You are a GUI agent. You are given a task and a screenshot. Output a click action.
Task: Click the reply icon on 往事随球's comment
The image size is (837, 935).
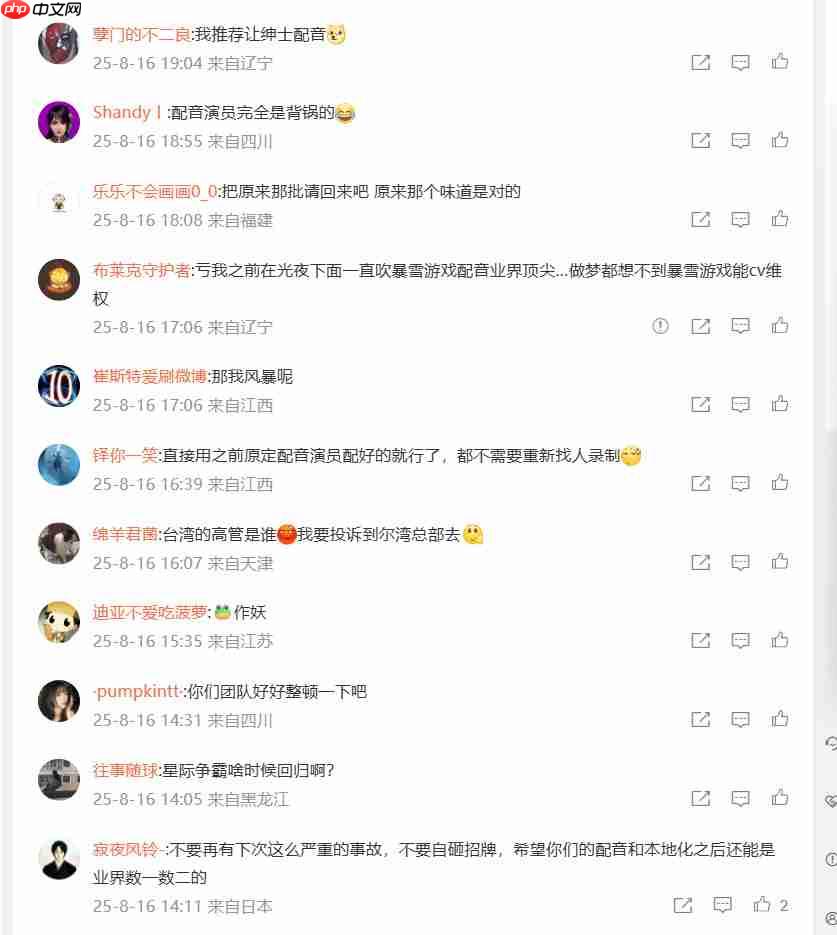point(740,798)
